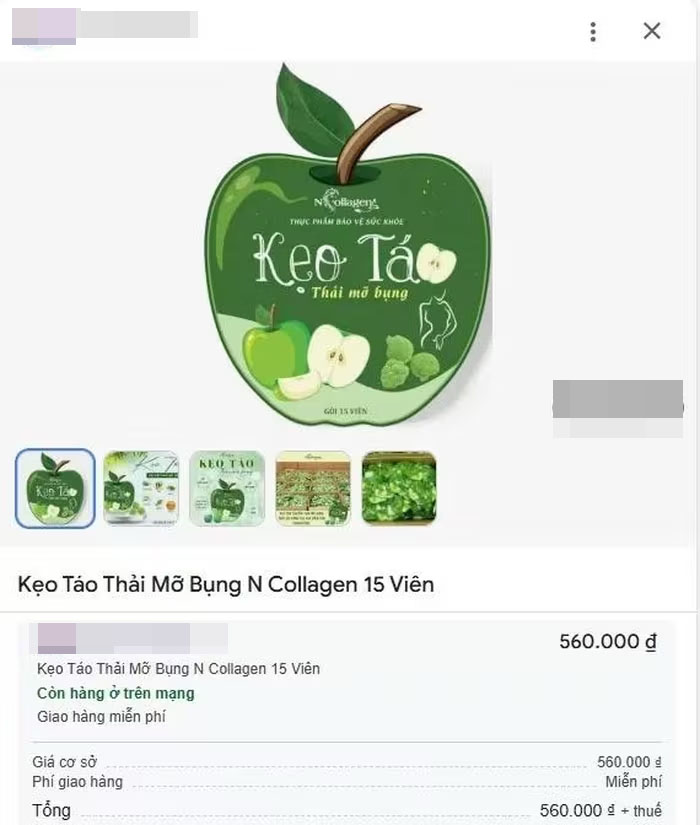View the last thumbnail with green candies close-up
The image size is (700, 825).
[x=399, y=488]
